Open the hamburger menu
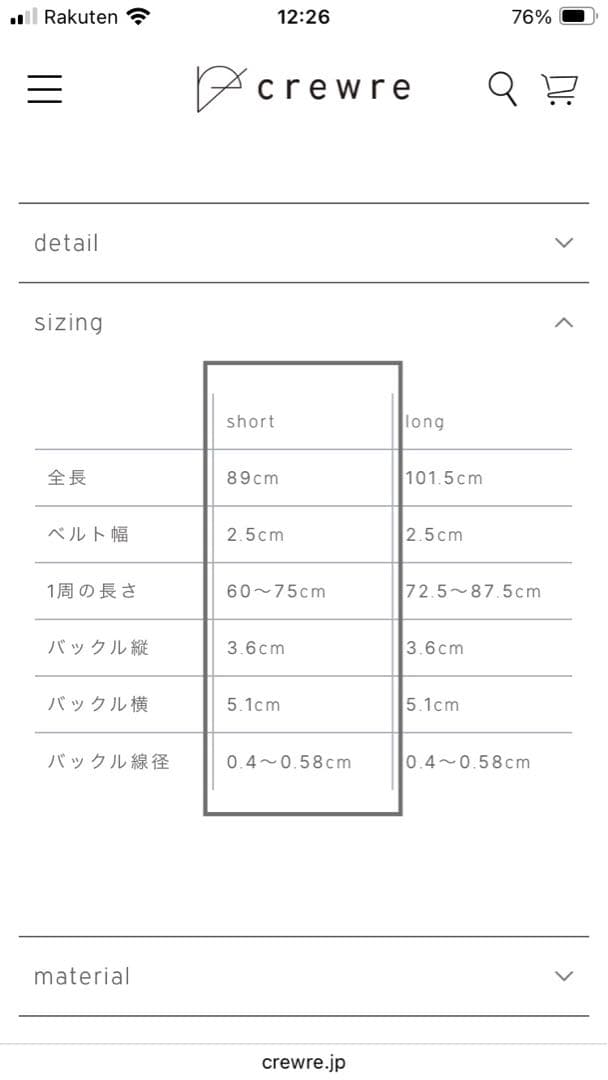The width and height of the screenshot is (608, 1080). [x=45, y=88]
